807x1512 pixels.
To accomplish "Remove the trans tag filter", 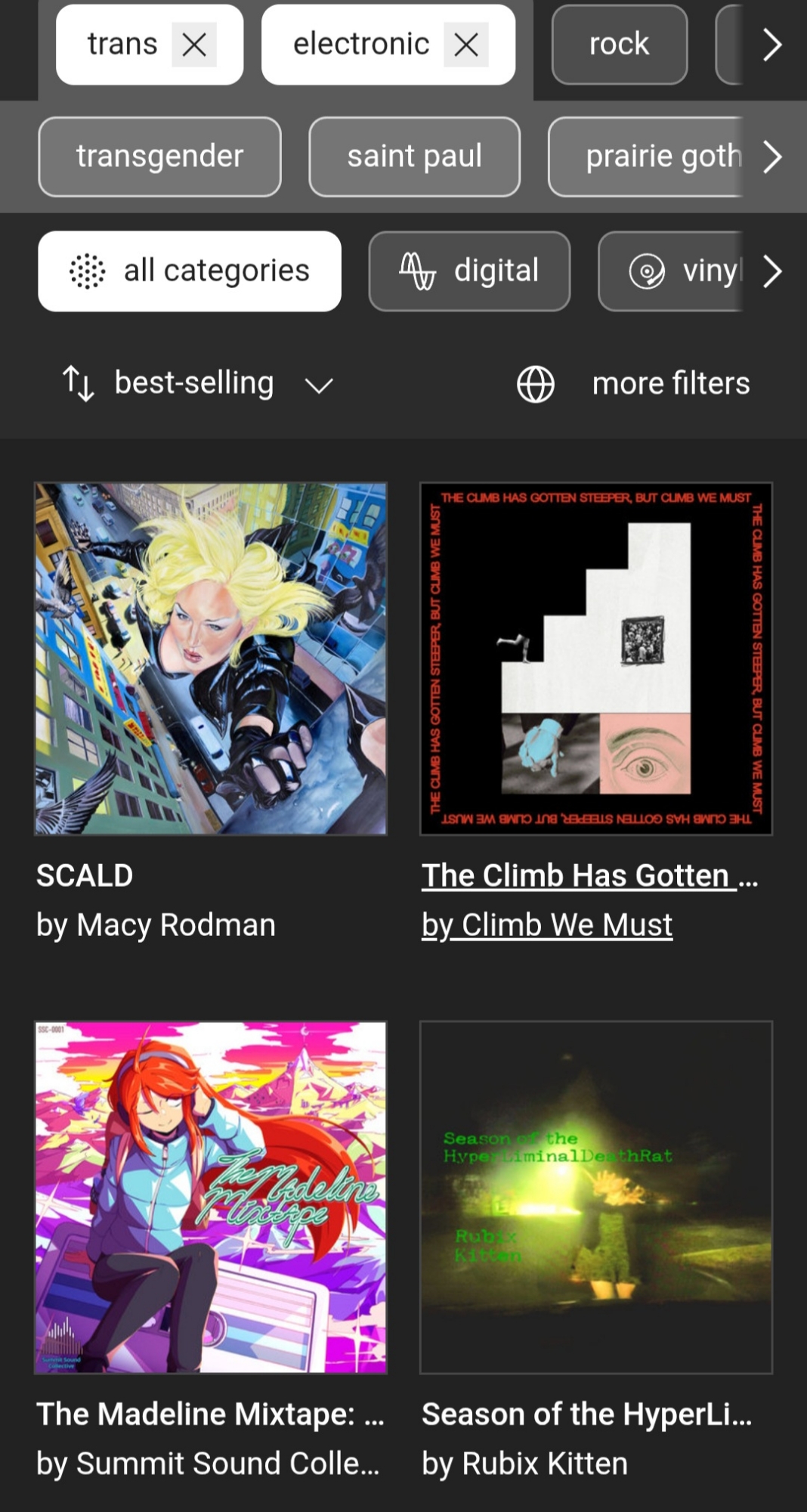I will (x=194, y=45).
